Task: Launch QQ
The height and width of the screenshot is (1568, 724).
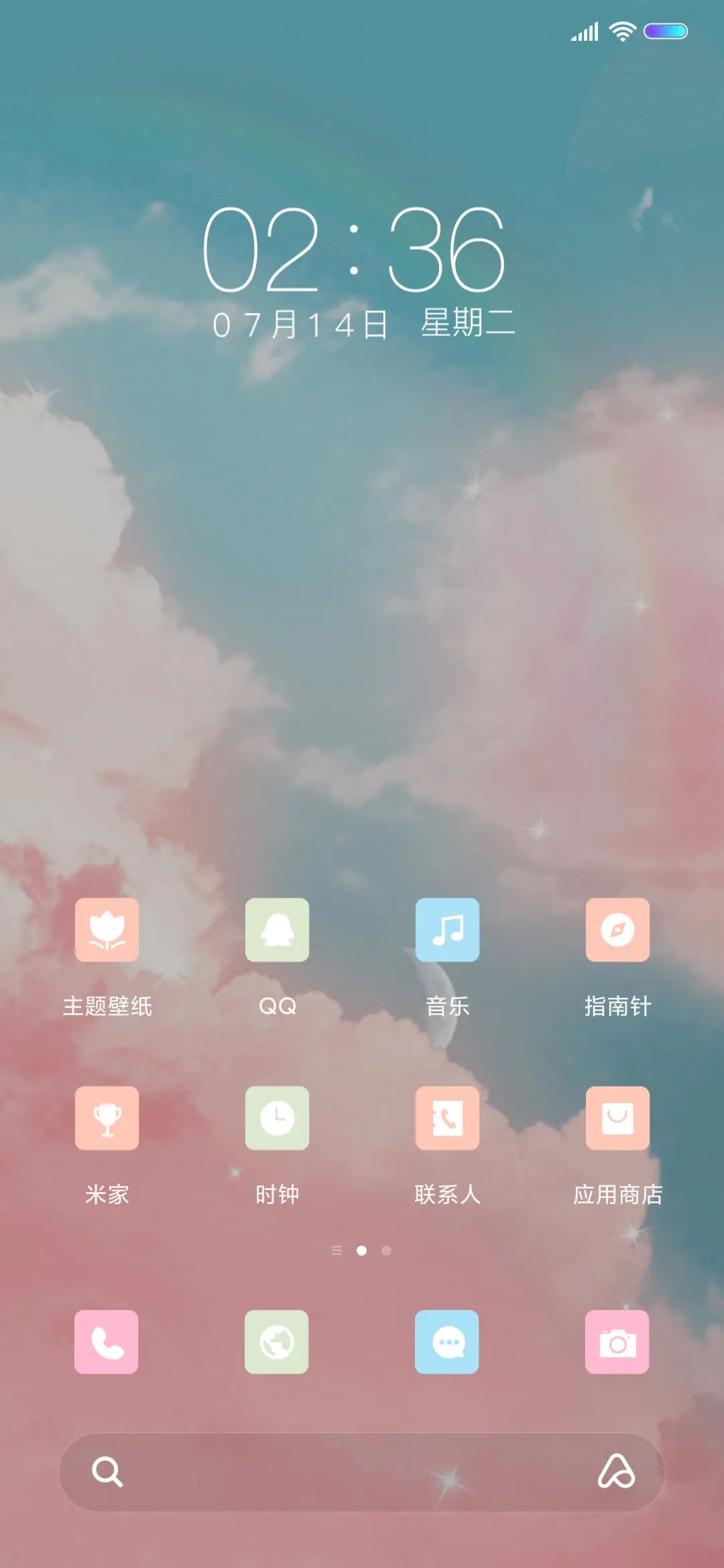Action: coord(277,931)
